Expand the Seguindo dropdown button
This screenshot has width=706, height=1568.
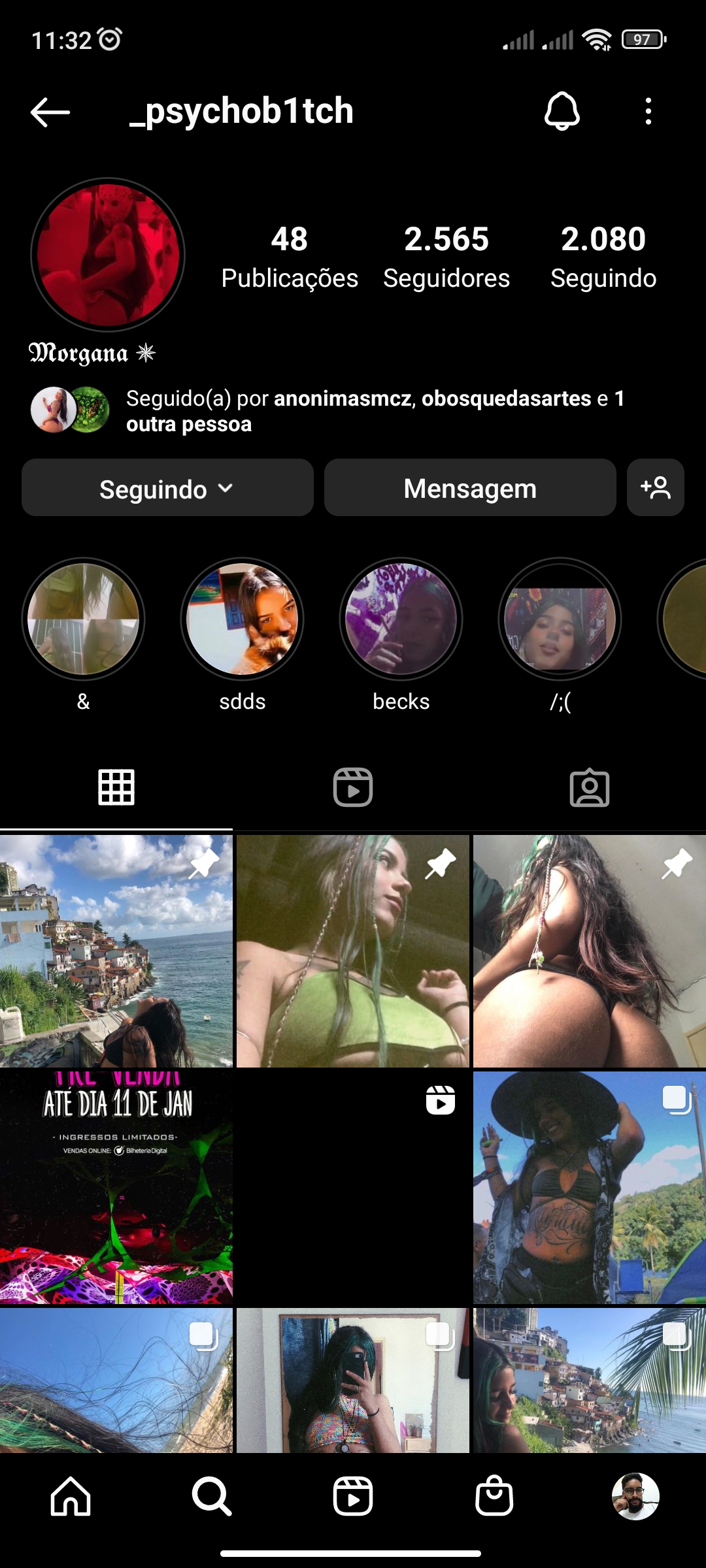[x=167, y=488]
